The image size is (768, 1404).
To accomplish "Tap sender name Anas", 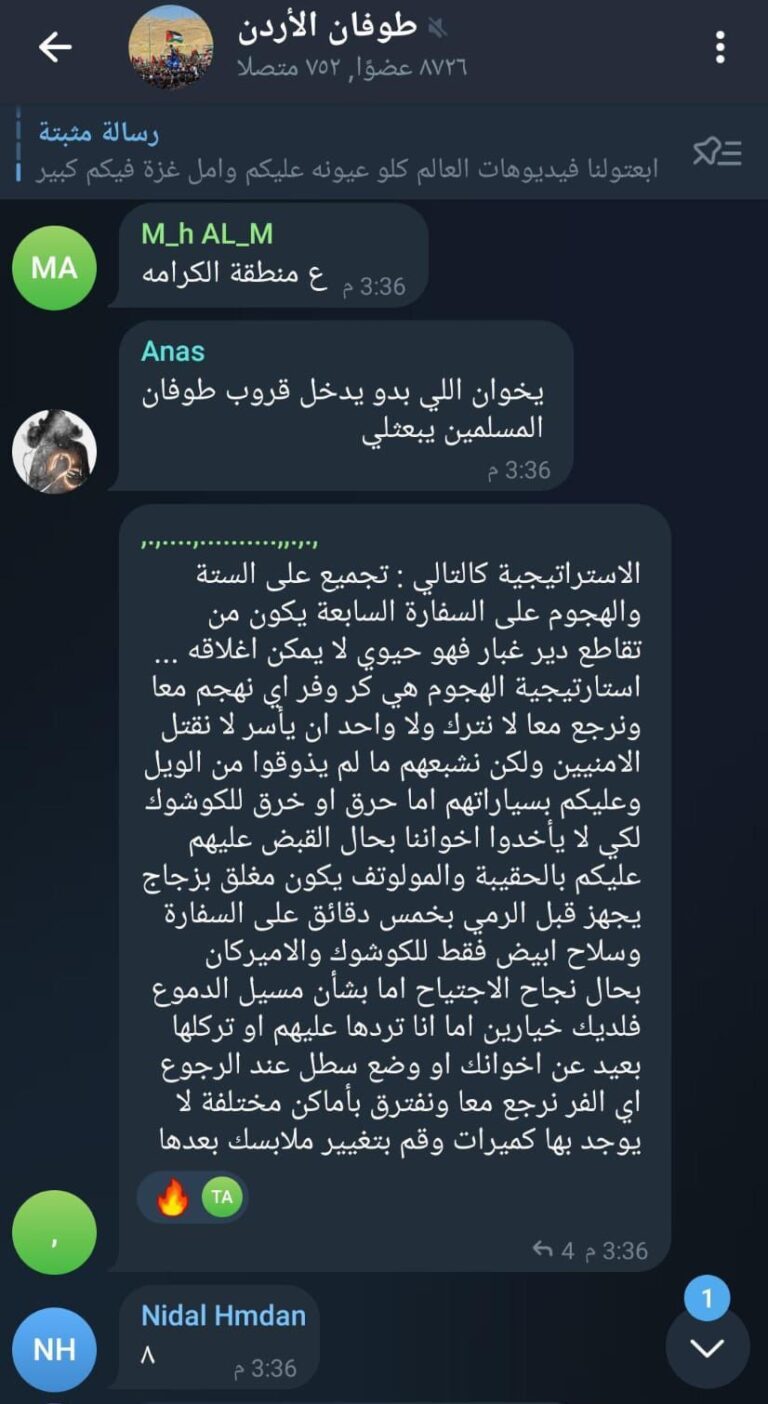I will point(173,351).
